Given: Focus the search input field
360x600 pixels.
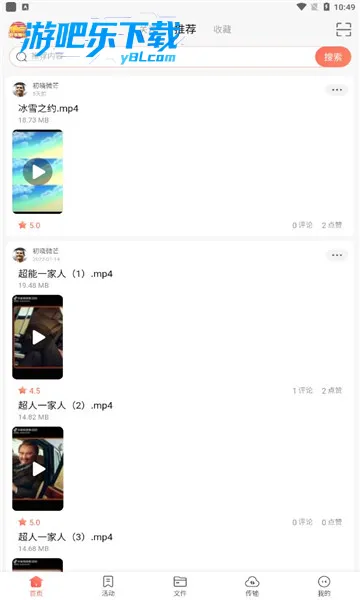Looking at the screenshot, I should [x=163, y=57].
